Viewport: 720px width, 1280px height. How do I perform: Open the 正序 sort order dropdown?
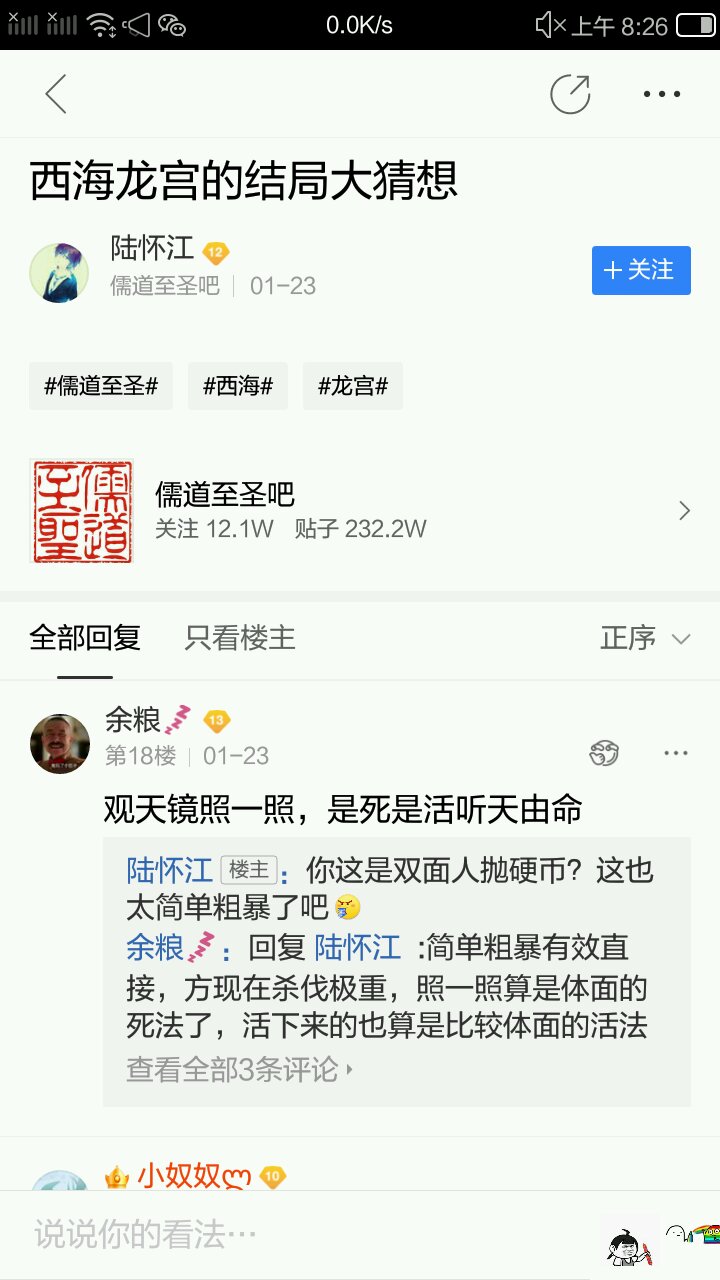pos(645,638)
